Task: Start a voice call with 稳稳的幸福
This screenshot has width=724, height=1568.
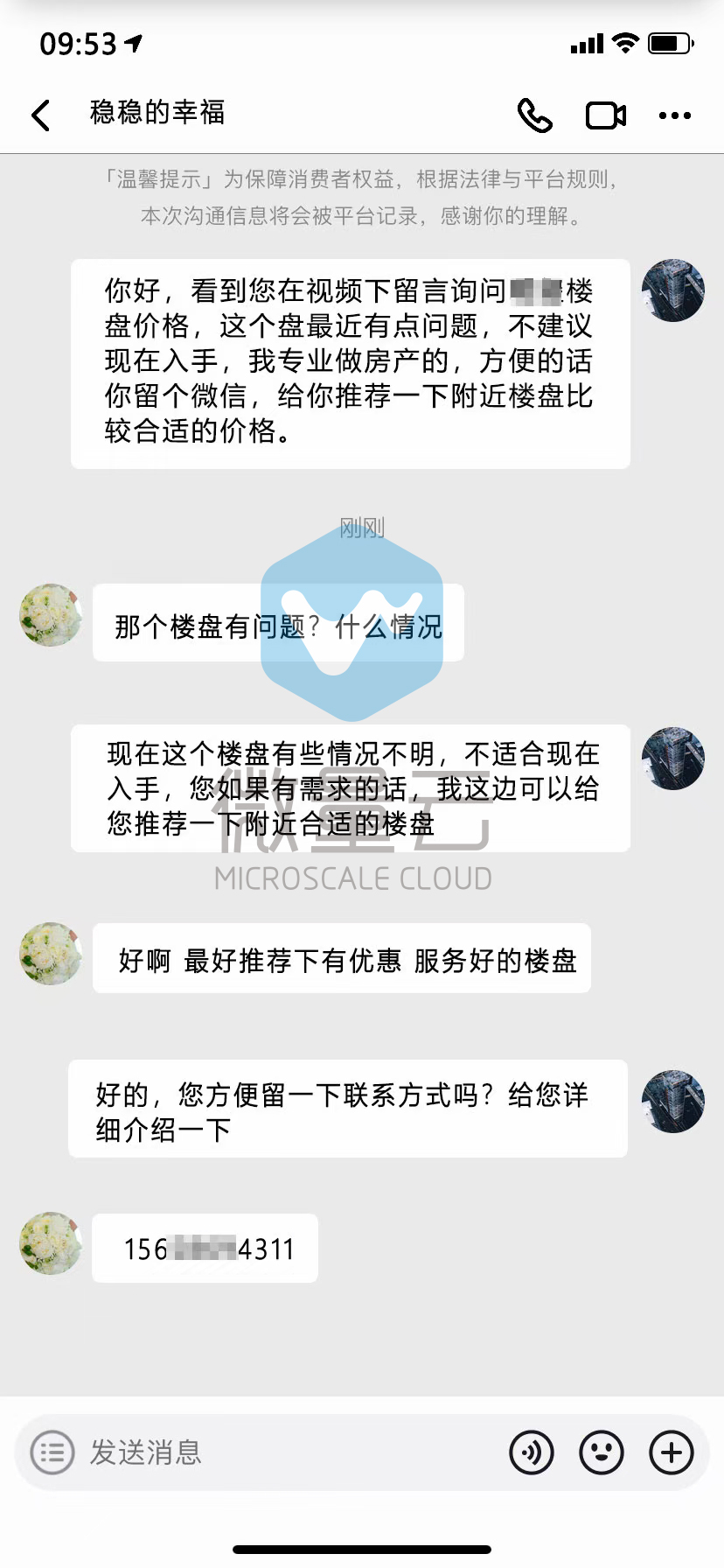Action: click(x=535, y=115)
